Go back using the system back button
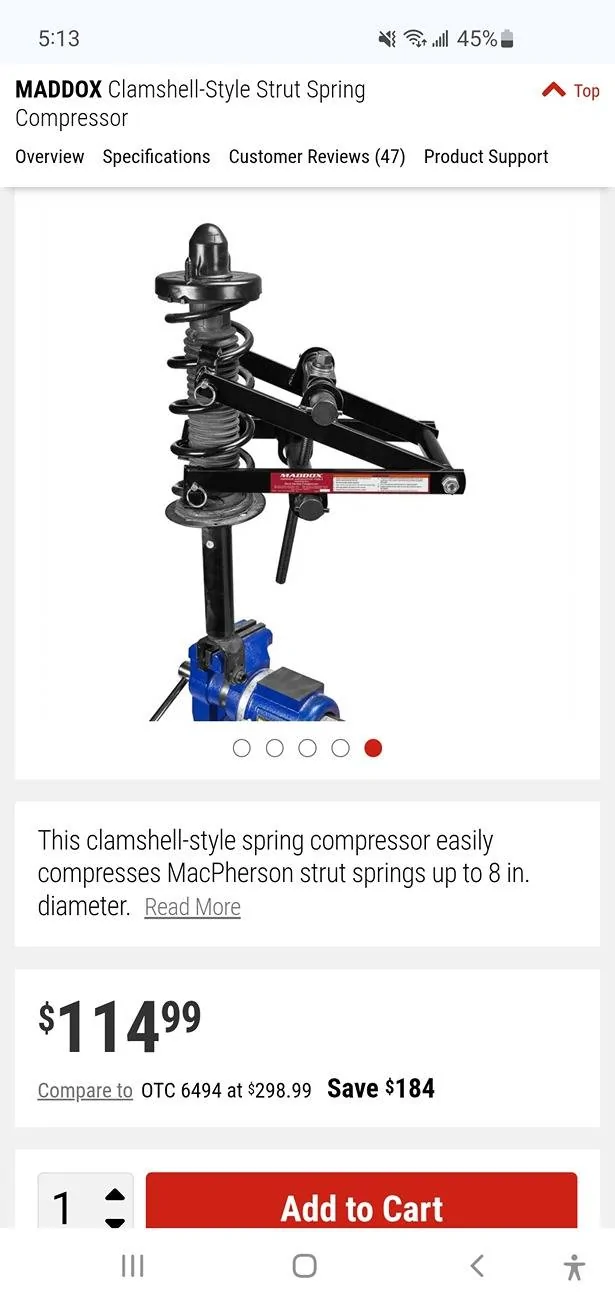The width and height of the screenshot is (615, 1300). pos(477,1266)
